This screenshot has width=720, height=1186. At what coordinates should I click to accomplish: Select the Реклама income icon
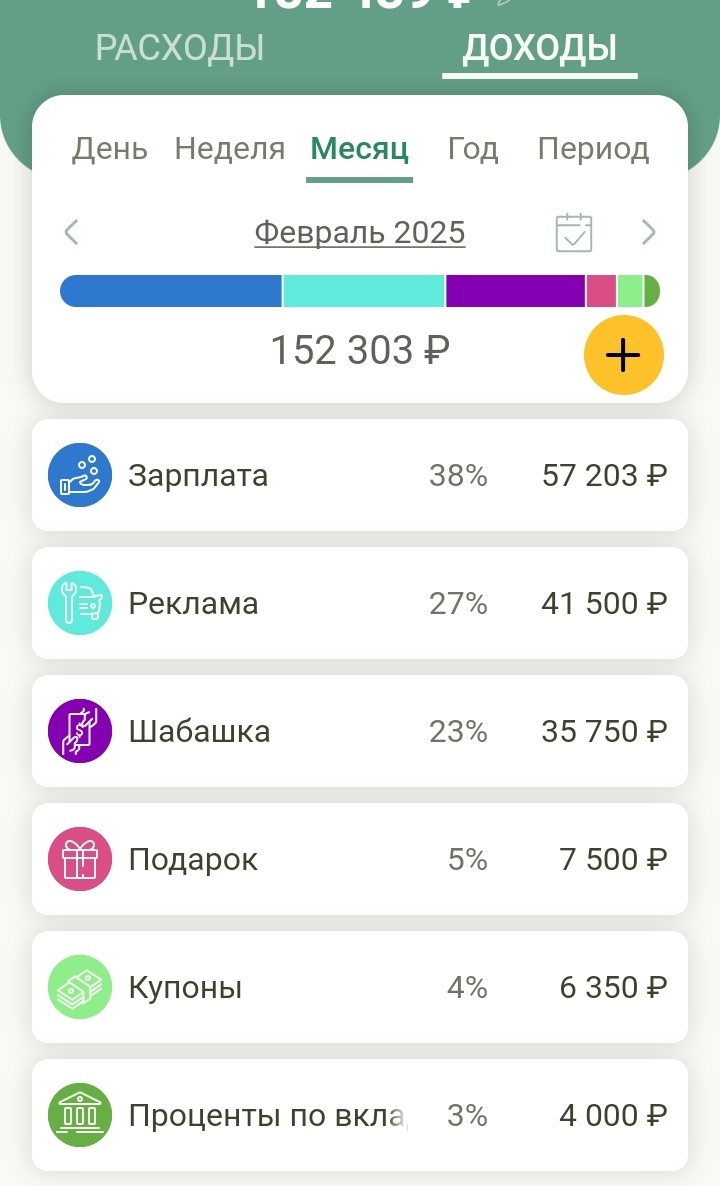tap(80, 603)
